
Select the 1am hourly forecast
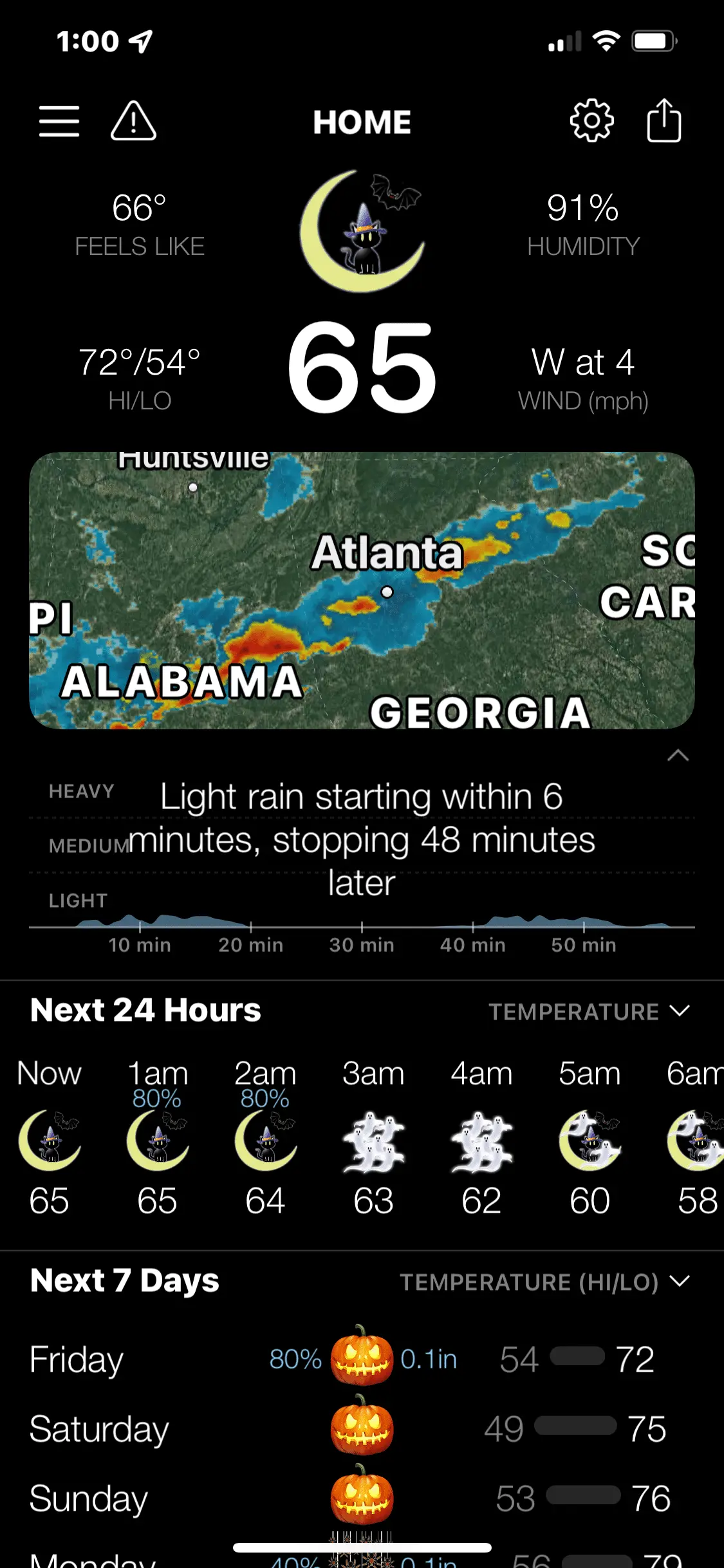[x=157, y=1137]
